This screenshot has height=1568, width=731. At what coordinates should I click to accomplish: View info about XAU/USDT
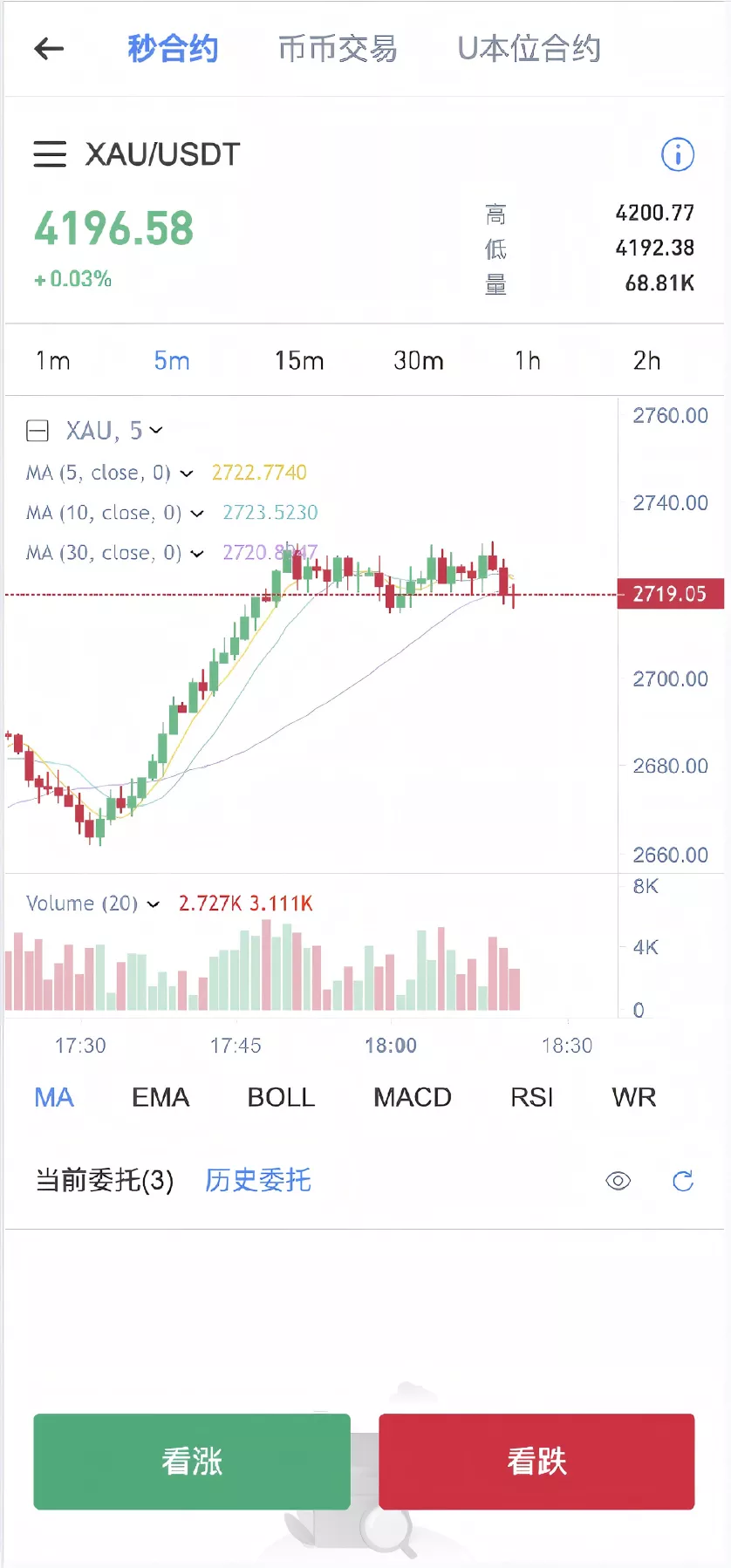(x=677, y=154)
